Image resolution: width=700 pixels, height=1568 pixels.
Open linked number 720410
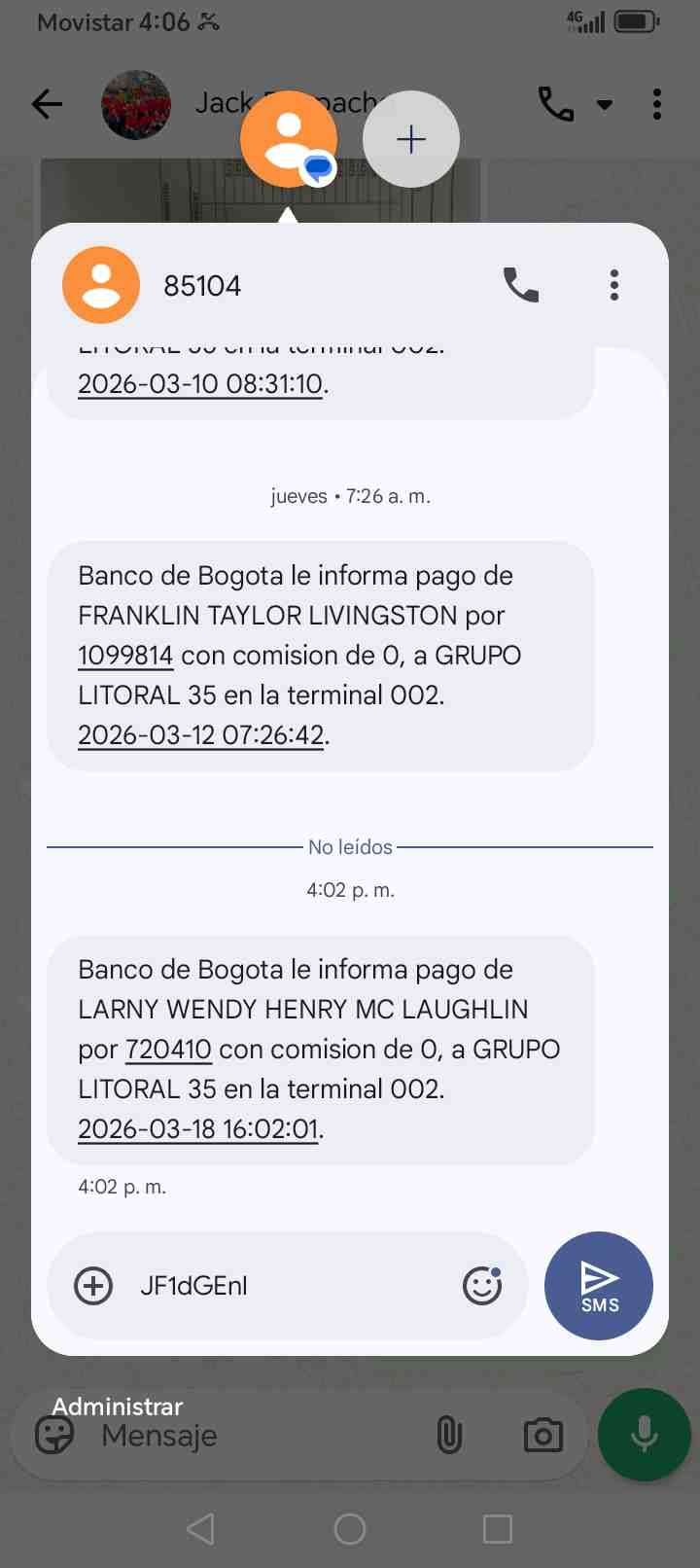[168, 1050]
